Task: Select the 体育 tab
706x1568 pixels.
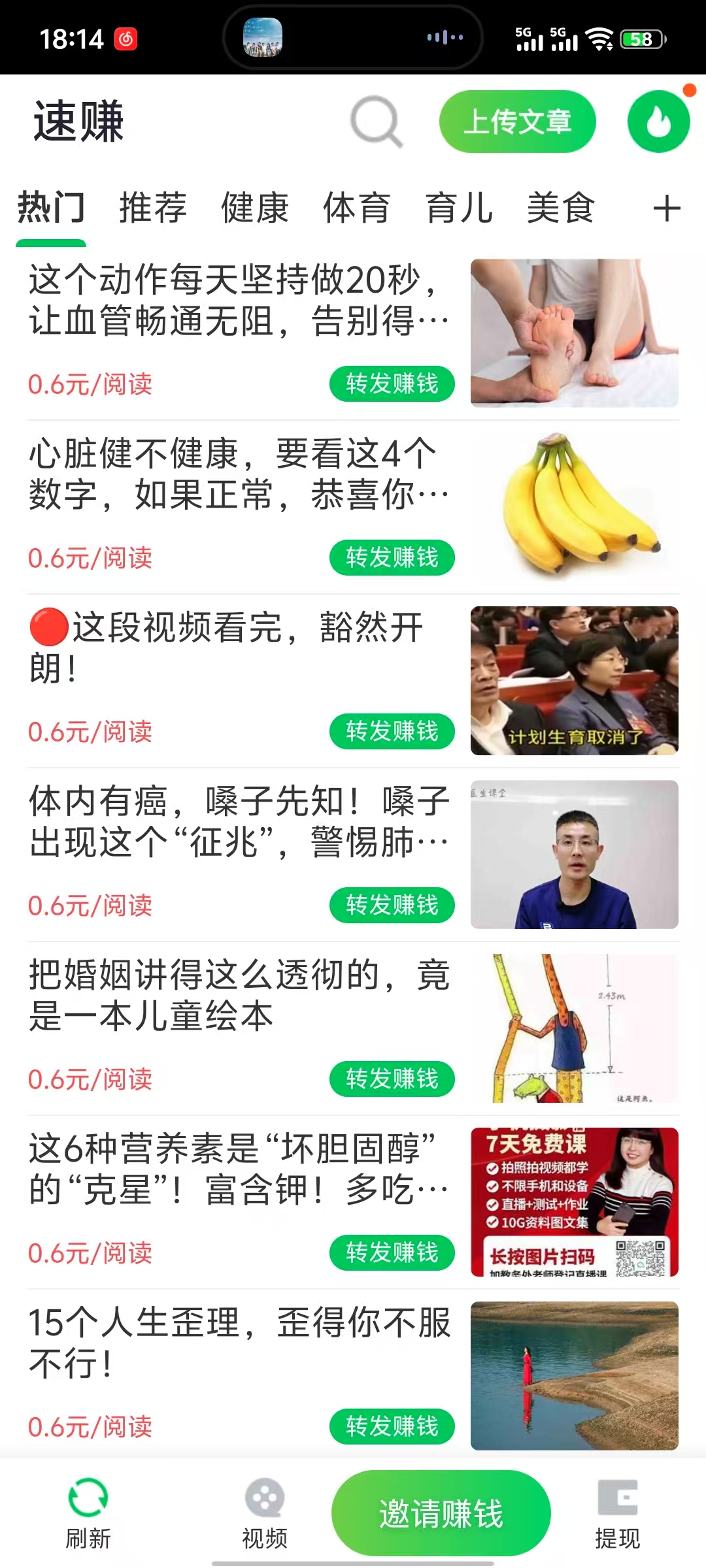Action: (357, 208)
